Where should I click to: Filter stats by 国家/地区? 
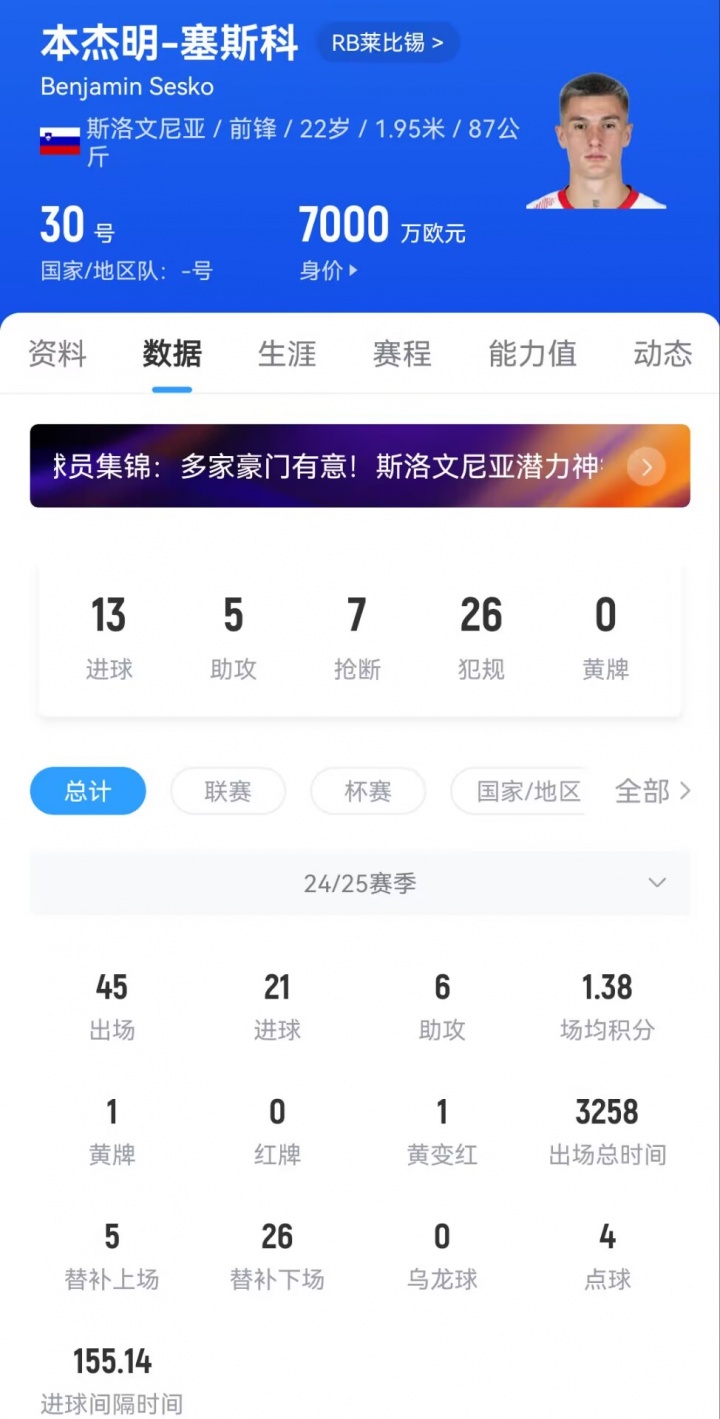pyautogui.click(x=526, y=792)
